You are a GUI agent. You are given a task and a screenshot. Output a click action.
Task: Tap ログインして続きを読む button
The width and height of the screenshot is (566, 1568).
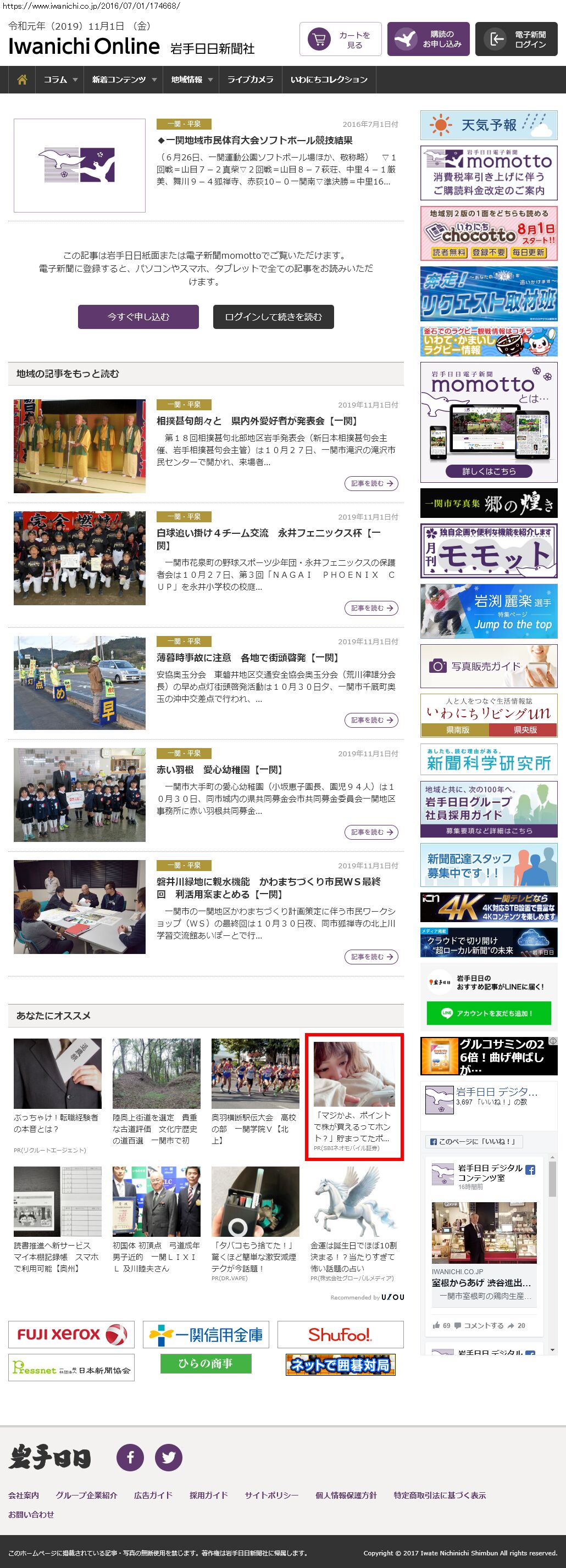(273, 316)
